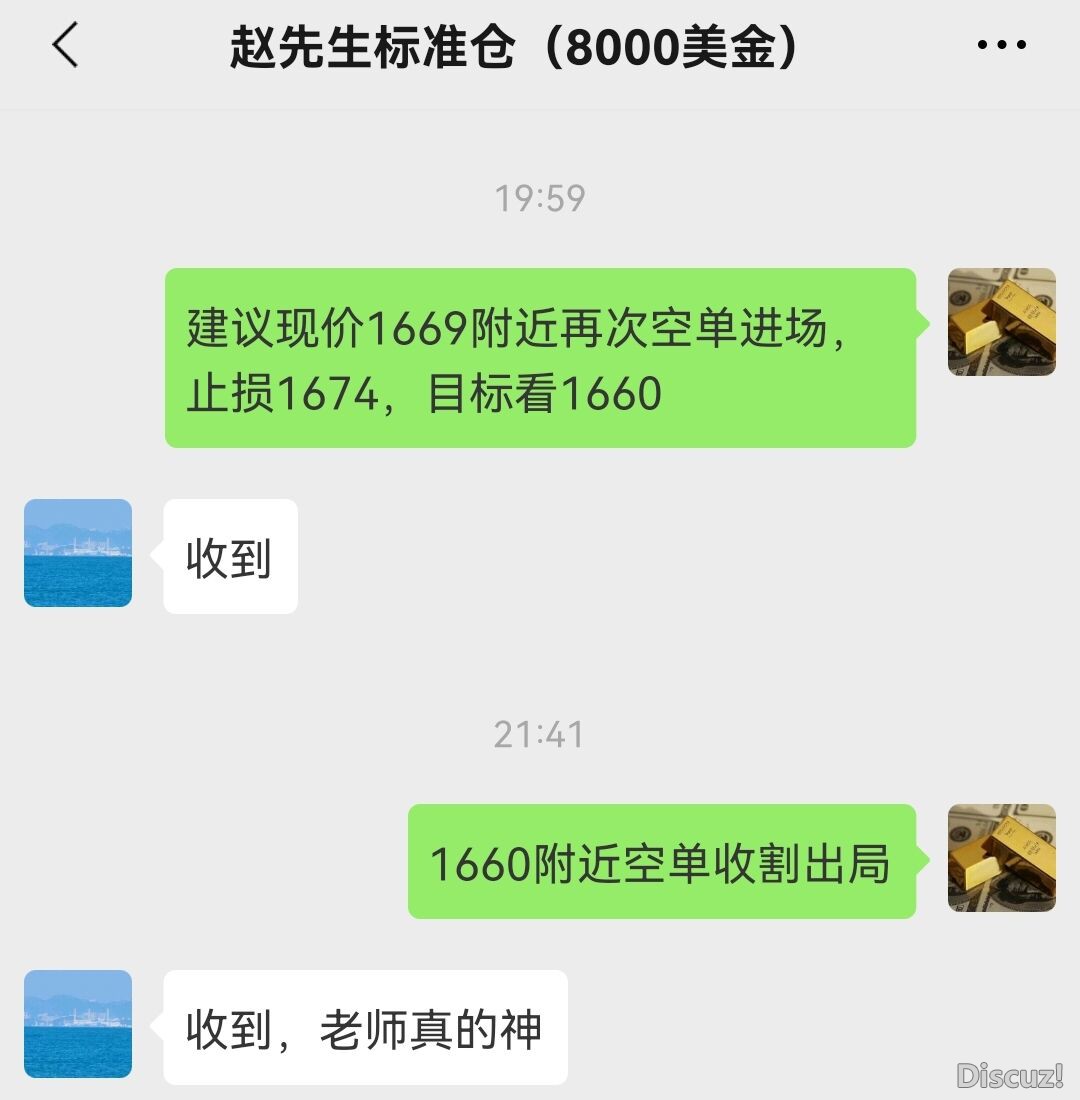Open the three-dot chat info menu
The image size is (1080, 1100).
pyautogui.click(x=1001, y=46)
